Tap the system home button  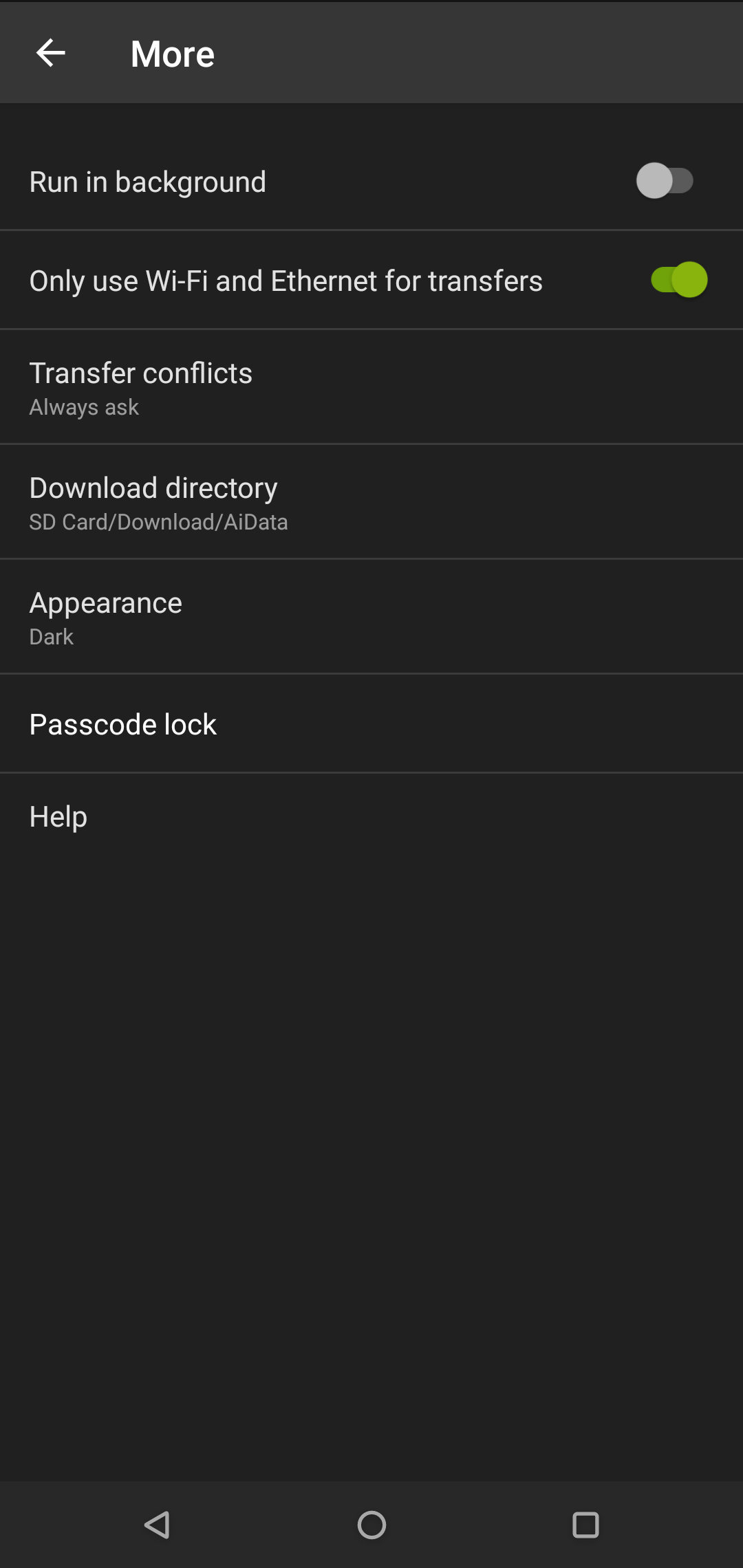pyautogui.click(x=371, y=1525)
